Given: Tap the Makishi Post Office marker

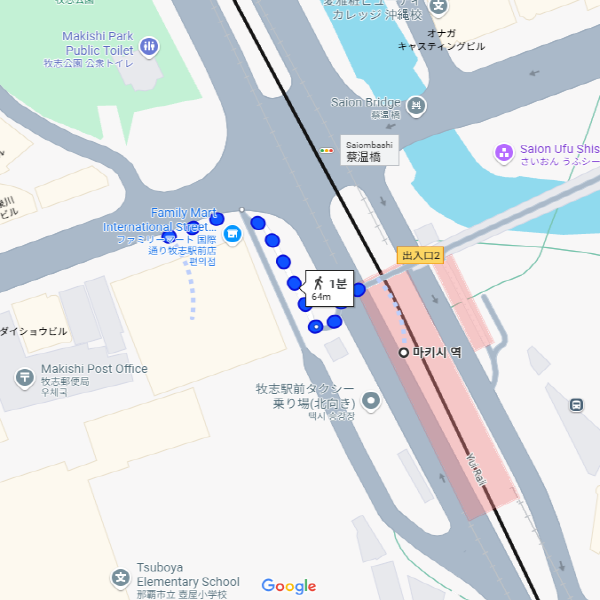Looking at the screenshot, I should [24, 377].
